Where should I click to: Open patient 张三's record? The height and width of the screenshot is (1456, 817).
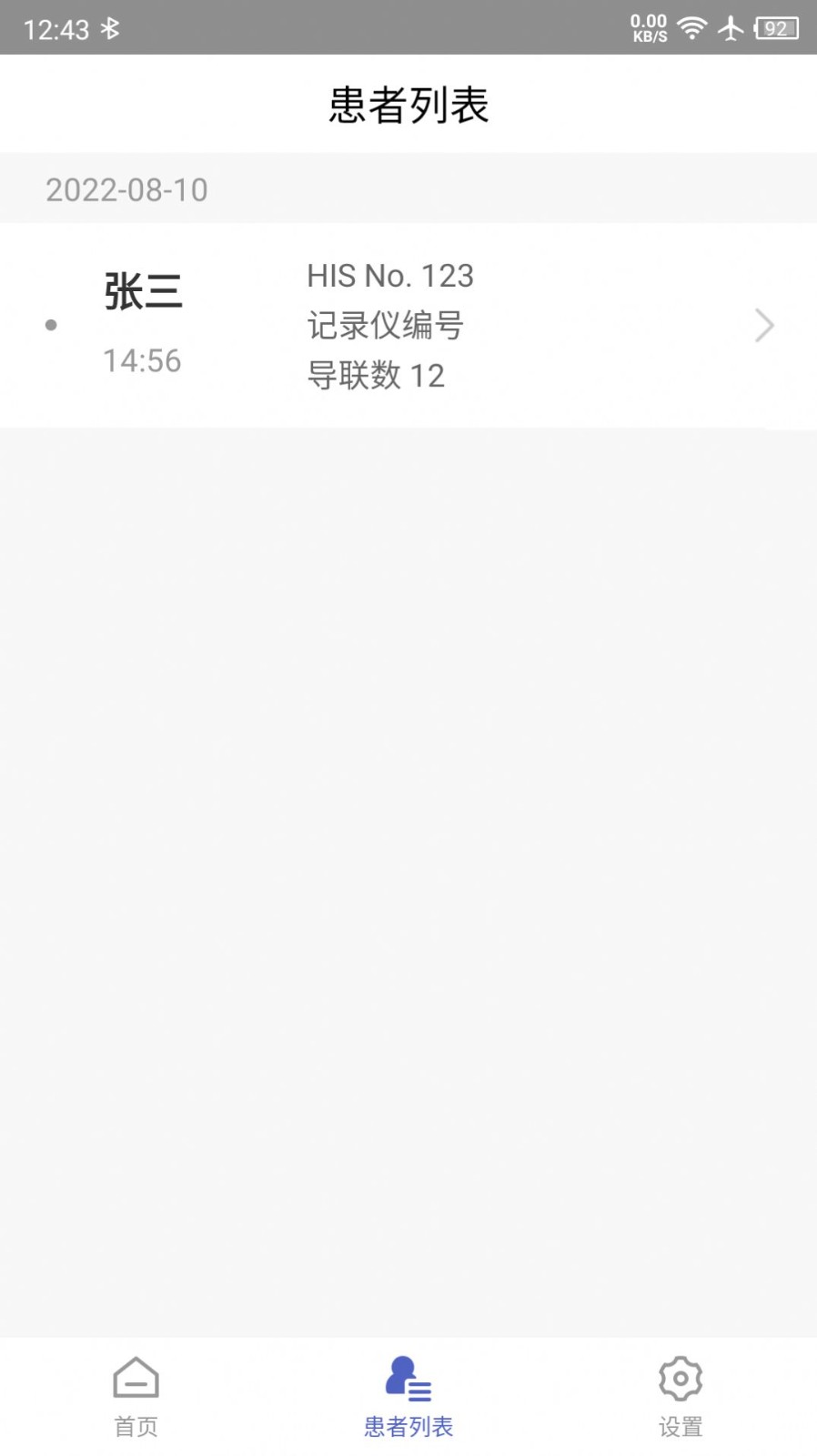[408, 325]
